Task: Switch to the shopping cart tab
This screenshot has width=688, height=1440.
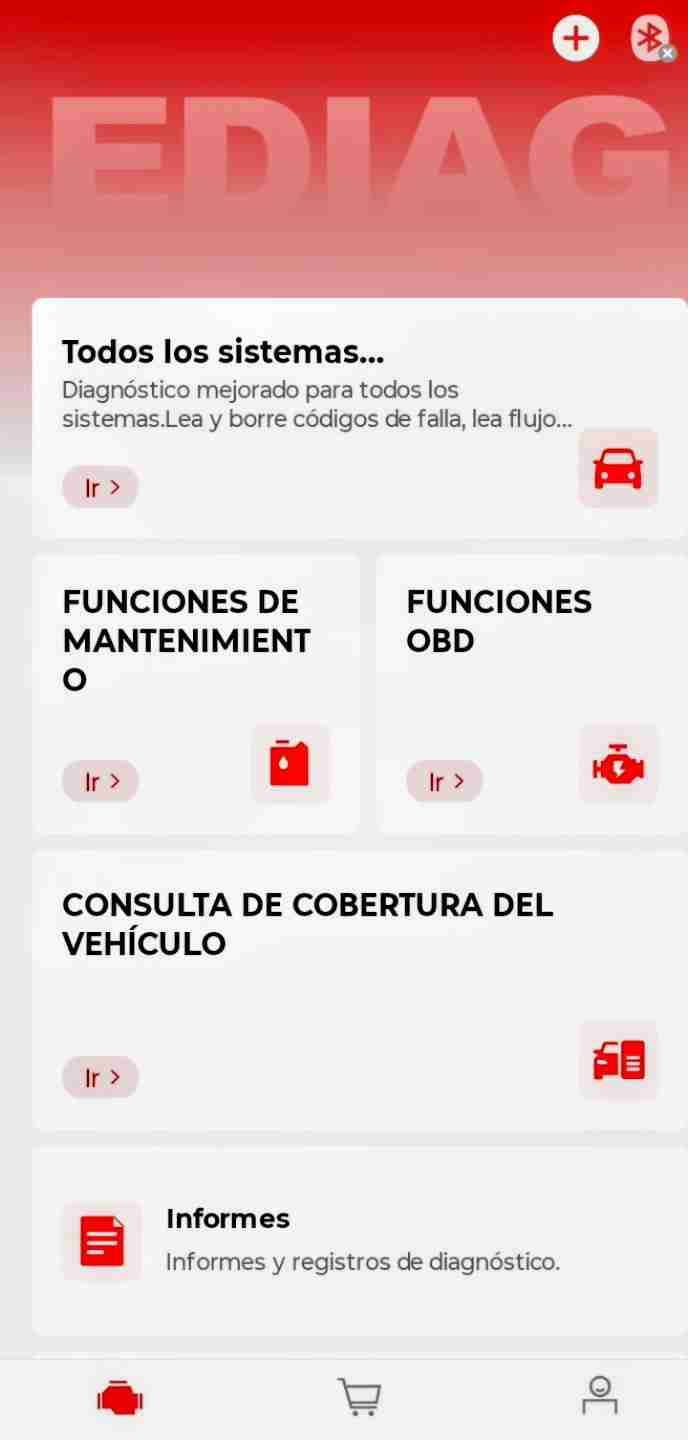Action: point(359,1397)
